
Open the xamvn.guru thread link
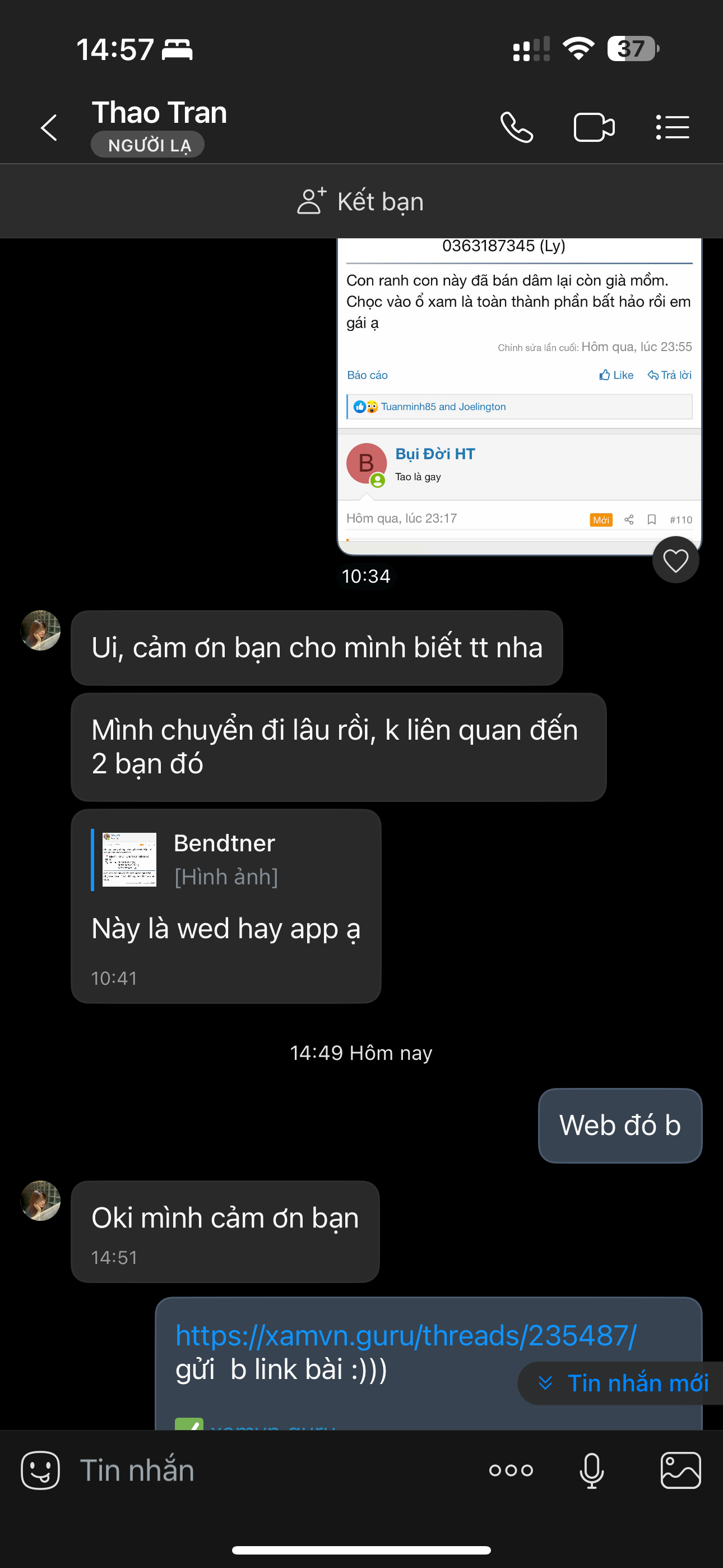405,1335
